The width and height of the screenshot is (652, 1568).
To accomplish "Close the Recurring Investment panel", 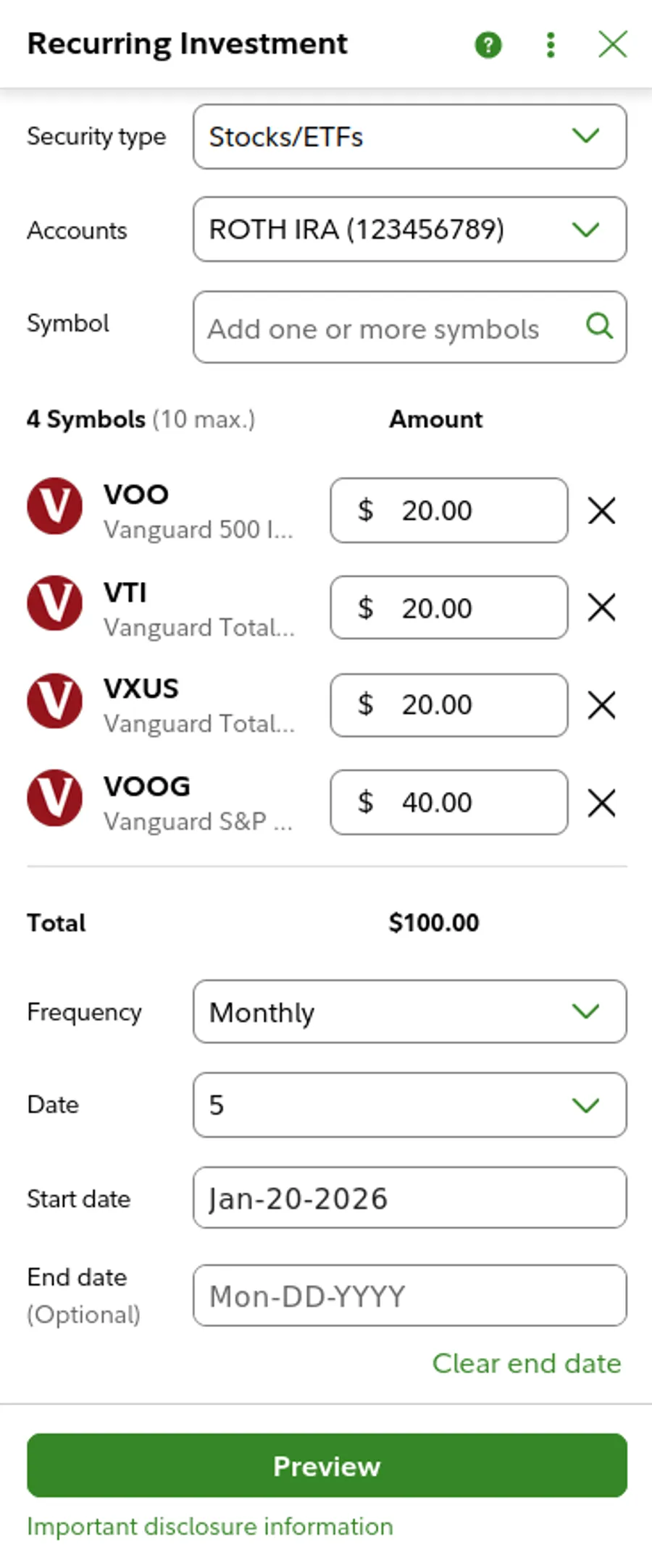I will [x=612, y=43].
